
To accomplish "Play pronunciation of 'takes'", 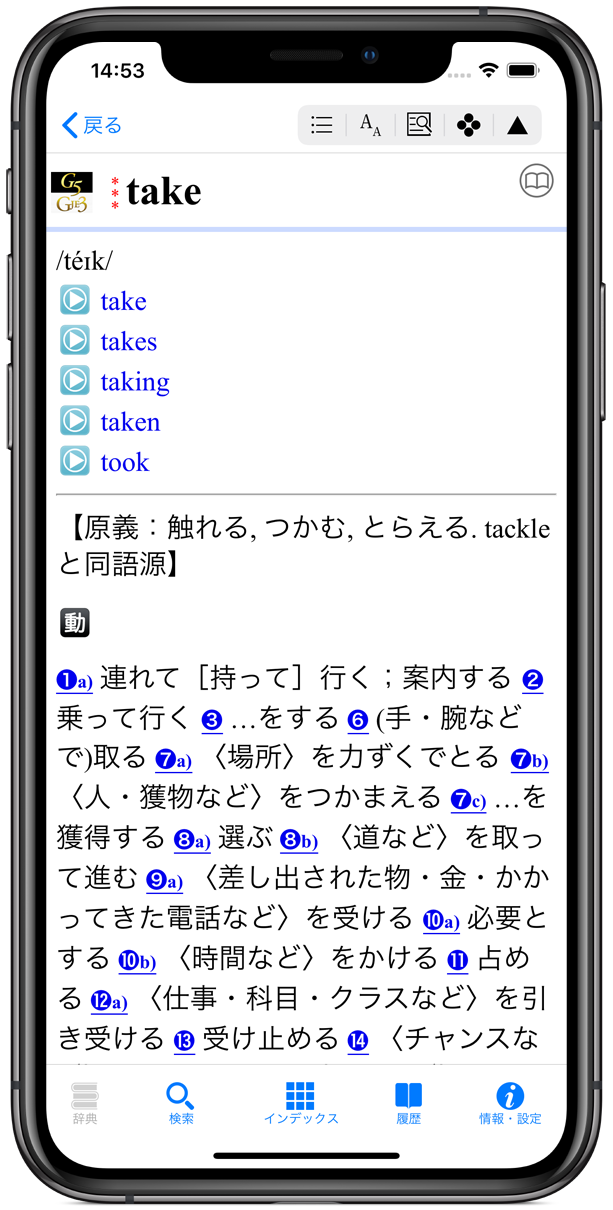I will tap(75, 340).
